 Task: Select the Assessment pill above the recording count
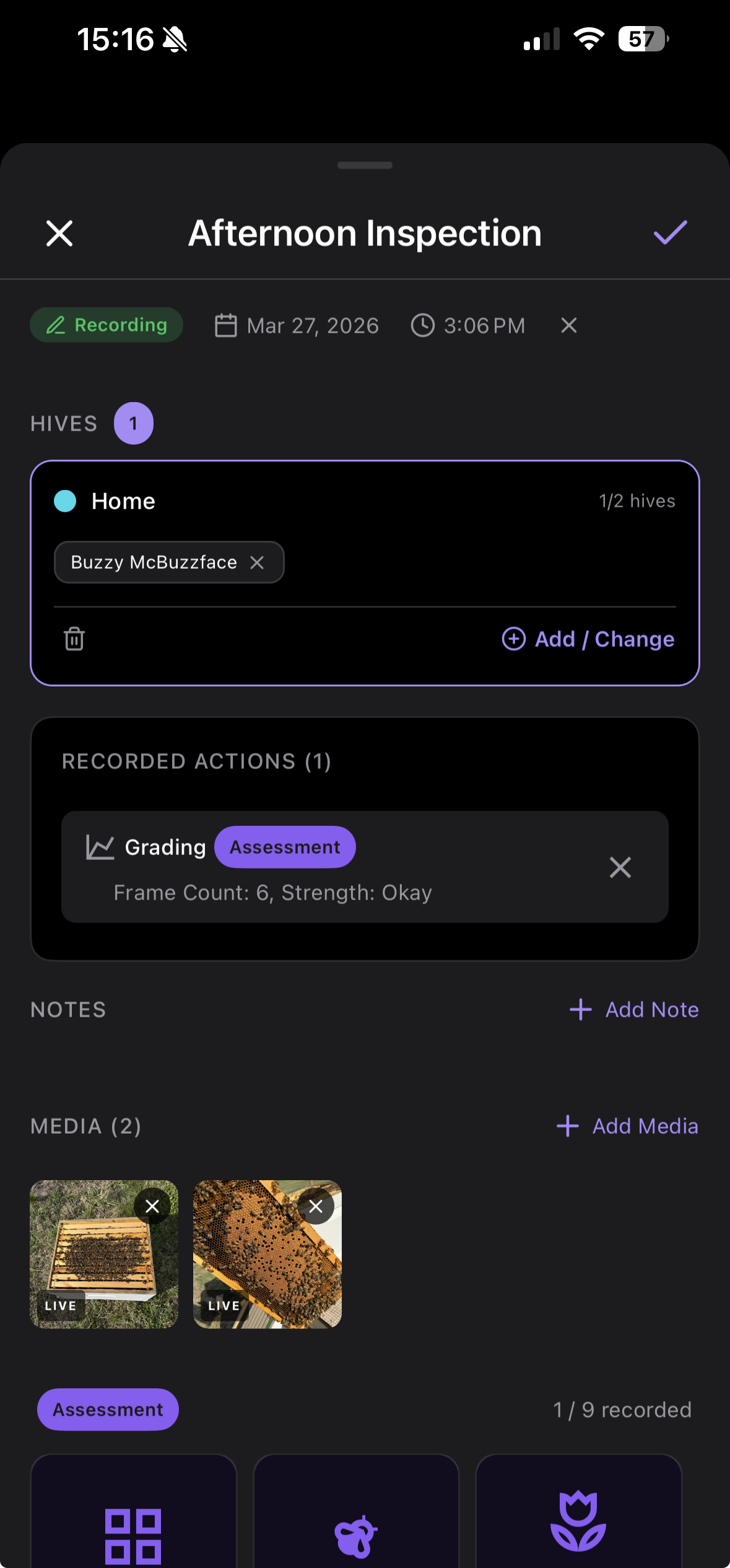108,1409
